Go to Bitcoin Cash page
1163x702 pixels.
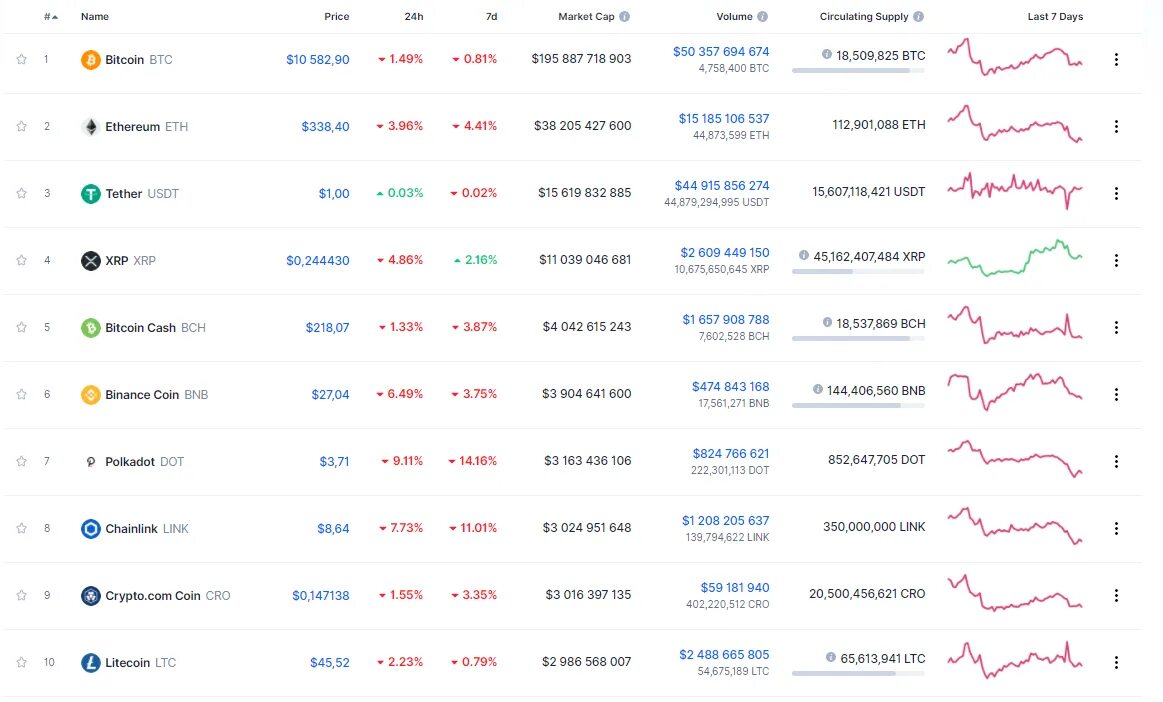coord(140,328)
